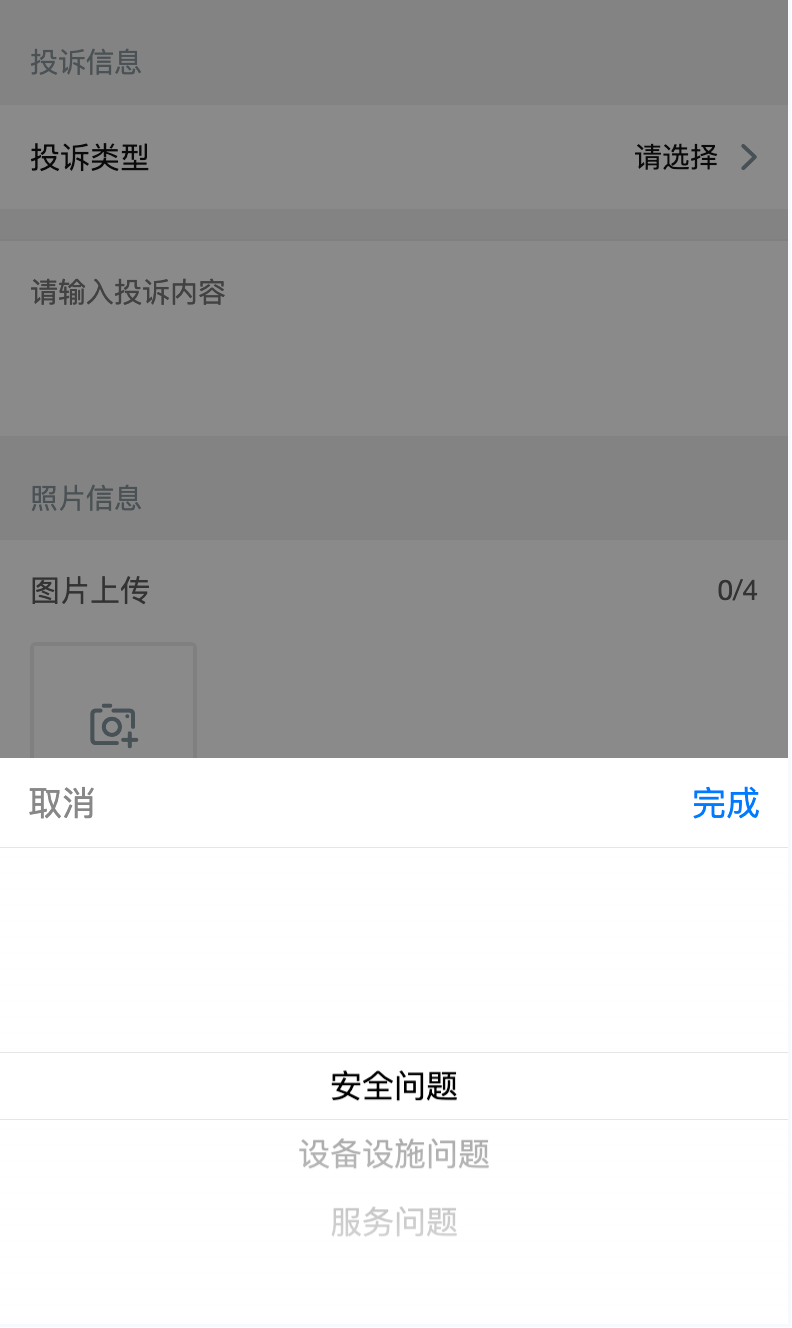The width and height of the screenshot is (792, 1328).
Task: Choose 服务问题 option
Action: 394,1222
